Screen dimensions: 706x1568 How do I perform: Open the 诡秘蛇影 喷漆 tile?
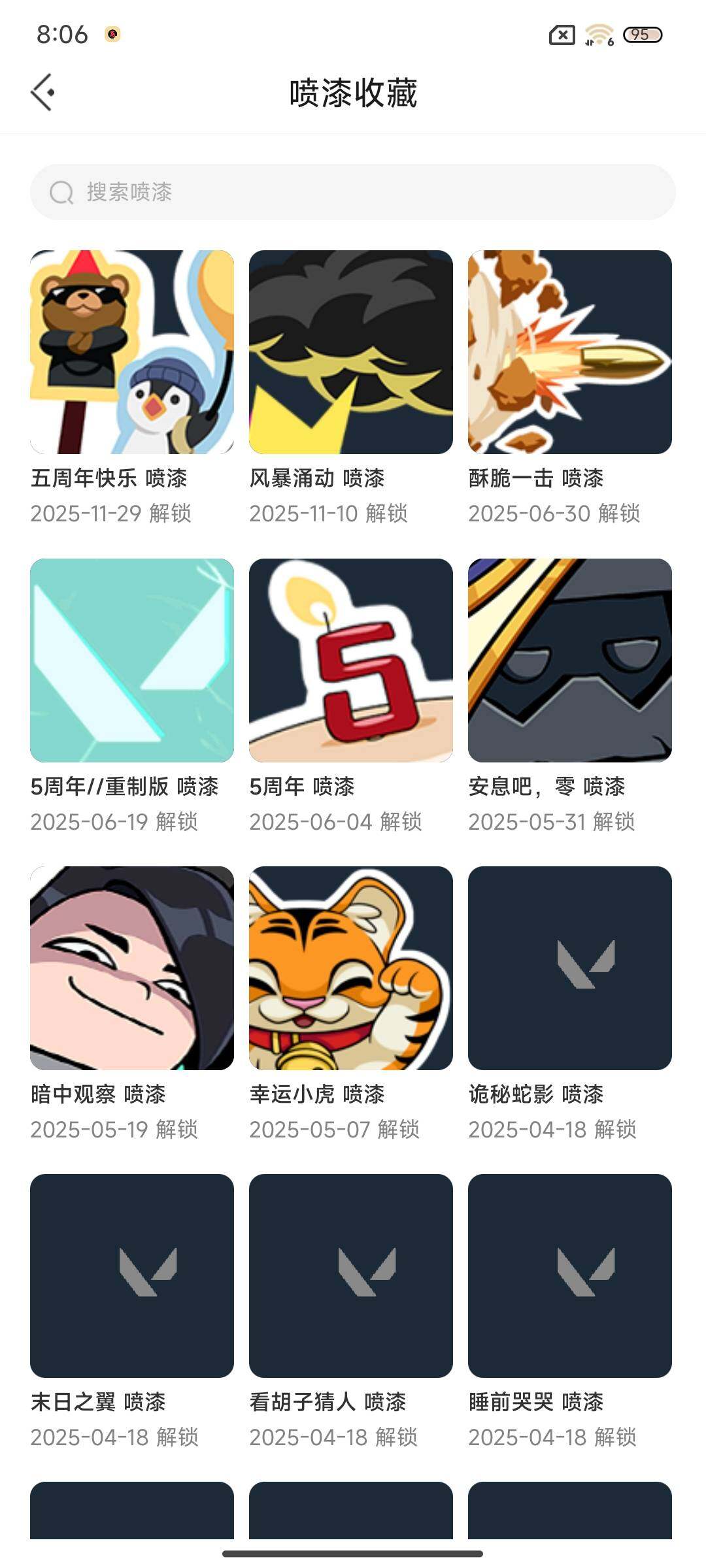click(x=570, y=968)
